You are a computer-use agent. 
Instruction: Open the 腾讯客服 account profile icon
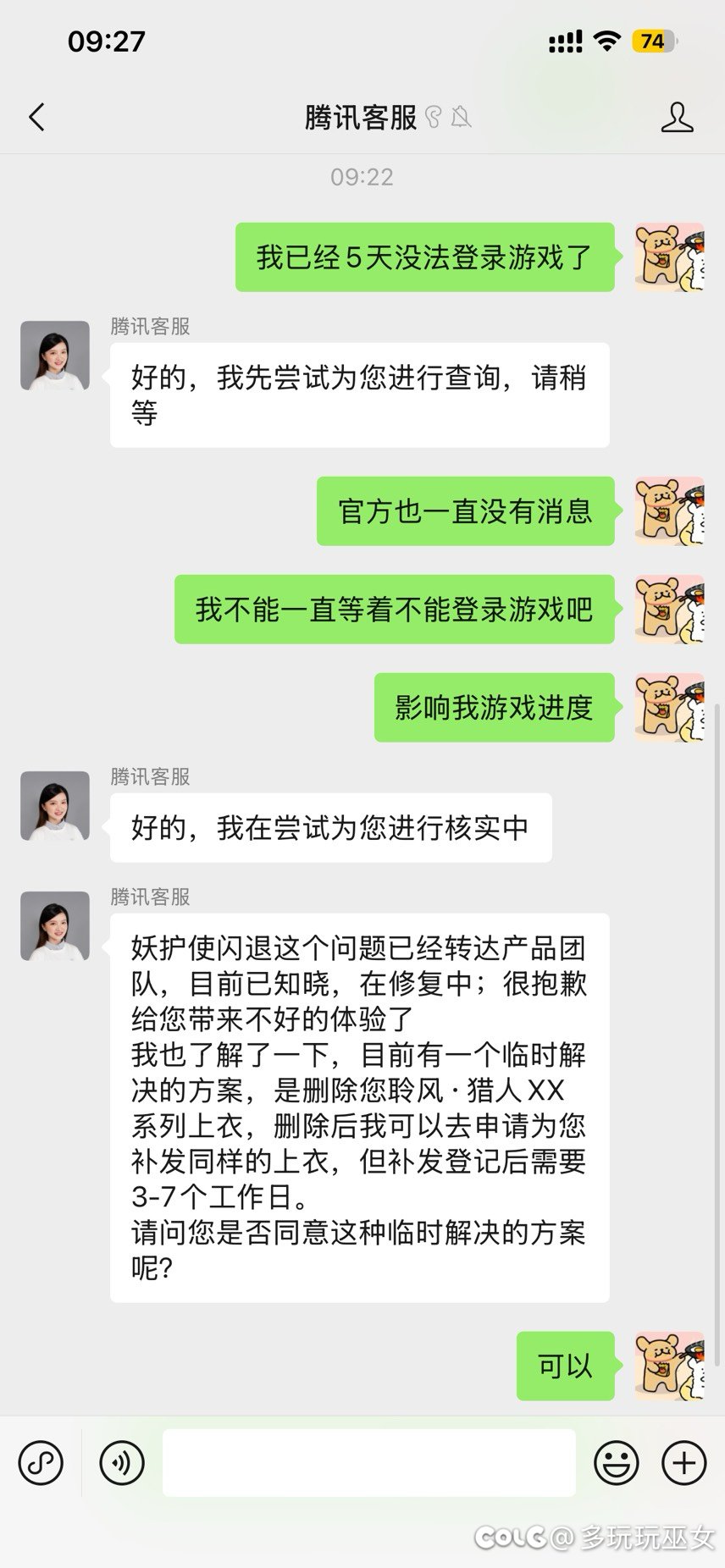tap(677, 117)
